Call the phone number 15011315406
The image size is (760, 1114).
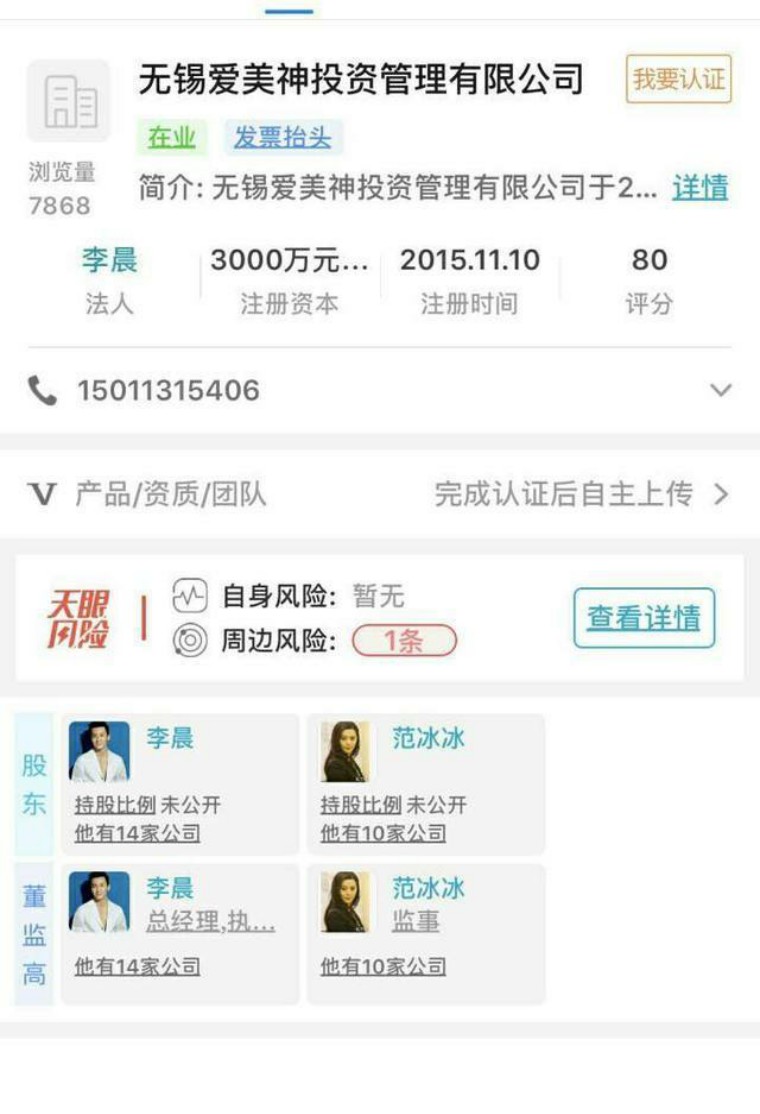tap(168, 391)
